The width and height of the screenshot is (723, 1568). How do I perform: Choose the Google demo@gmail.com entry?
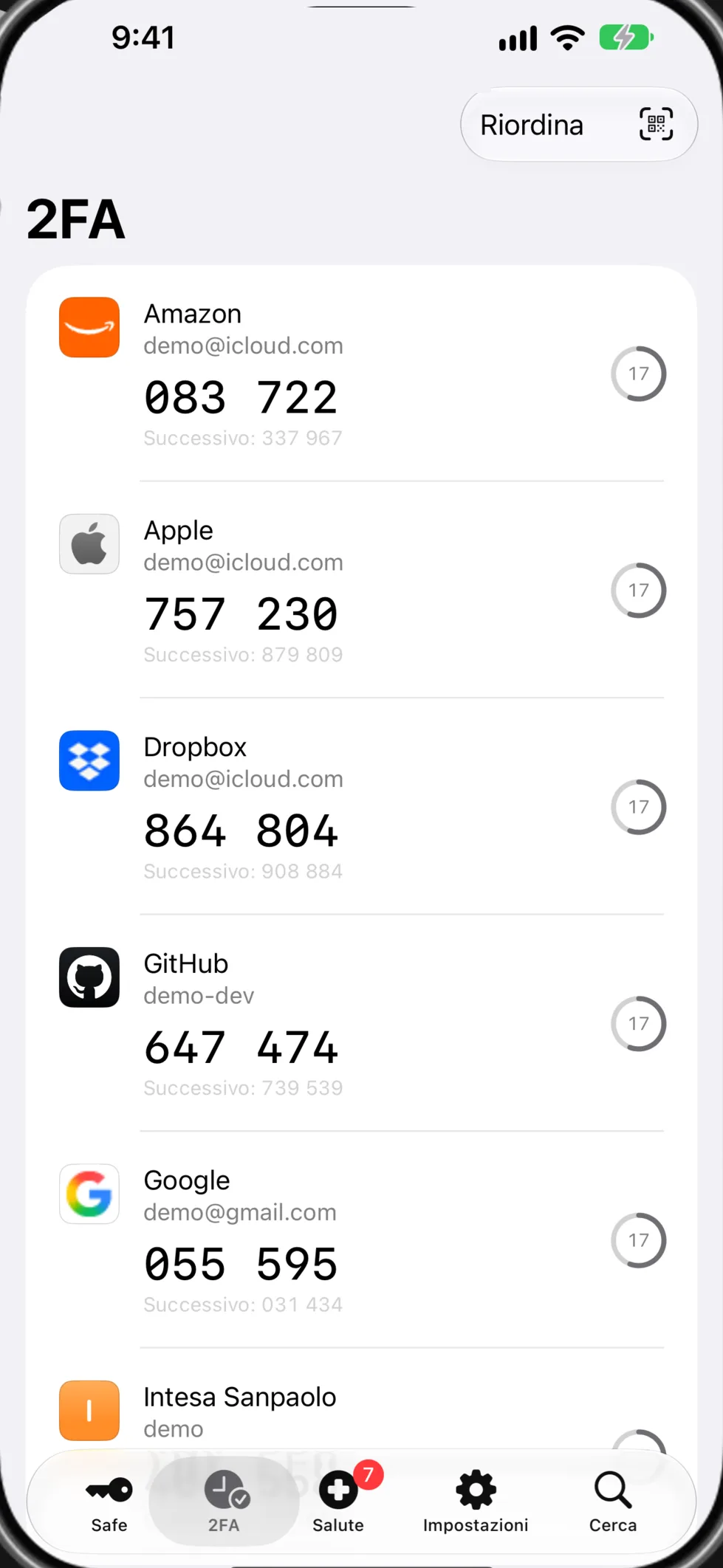tap(361, 1239)
